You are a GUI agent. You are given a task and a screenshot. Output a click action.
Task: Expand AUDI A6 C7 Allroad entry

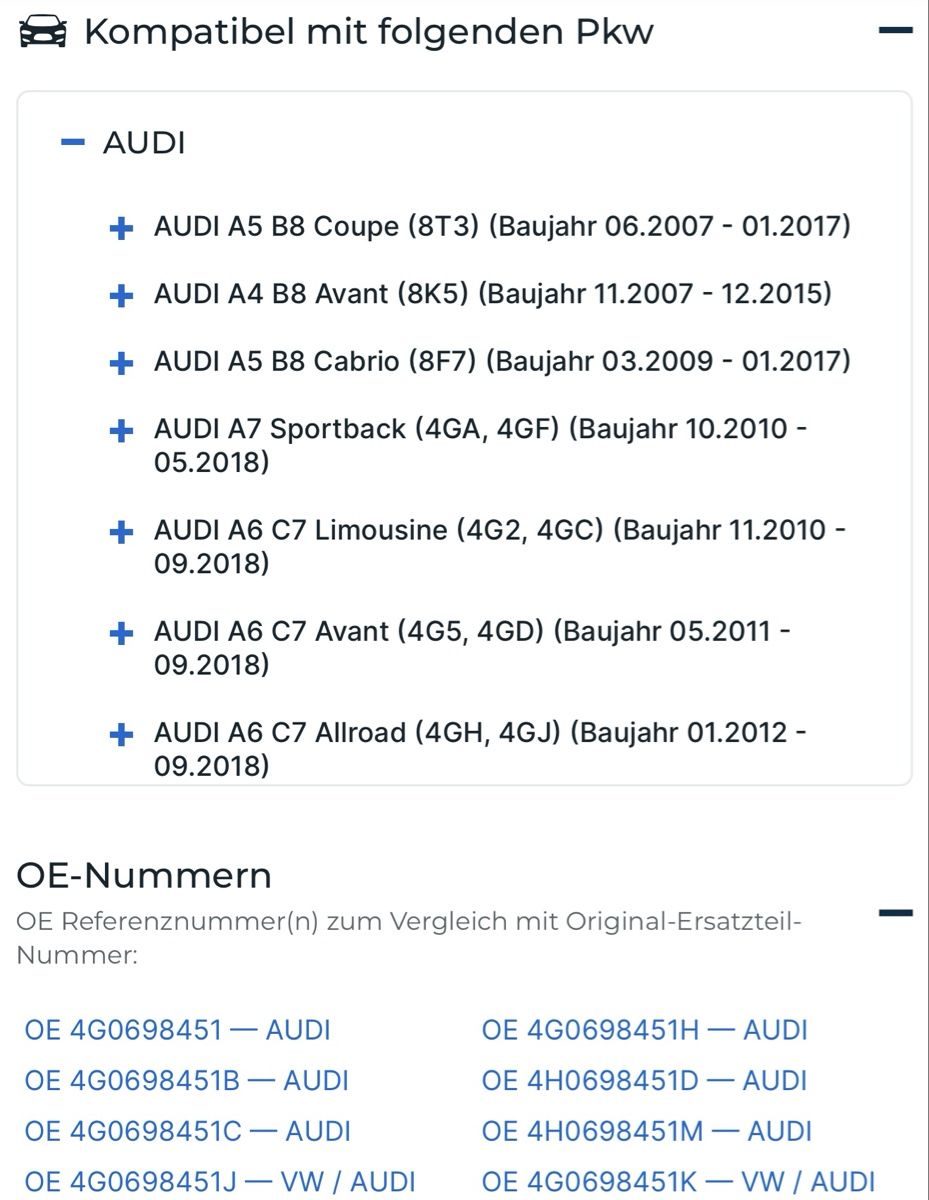[121, 735]
